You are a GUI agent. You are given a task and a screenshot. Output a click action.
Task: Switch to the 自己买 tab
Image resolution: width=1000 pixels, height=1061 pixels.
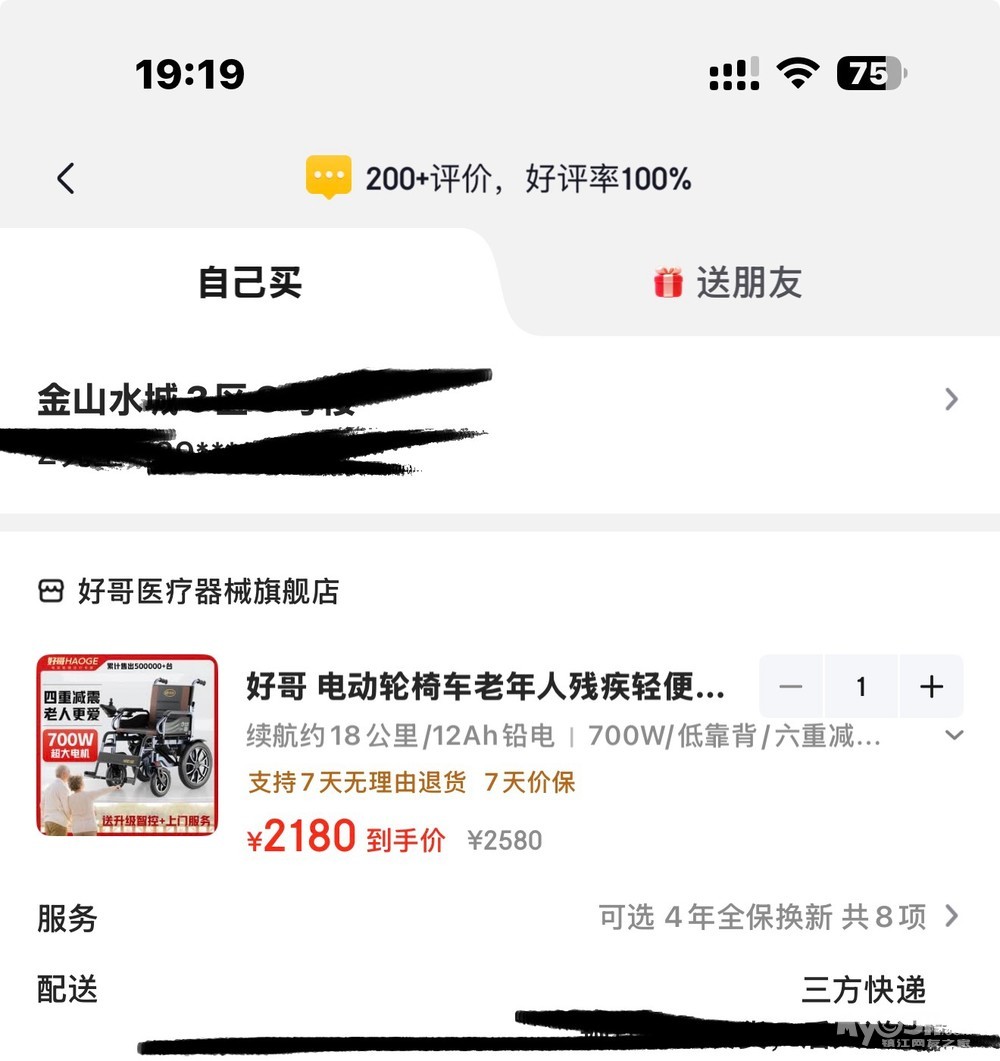(x=250, y=283)
